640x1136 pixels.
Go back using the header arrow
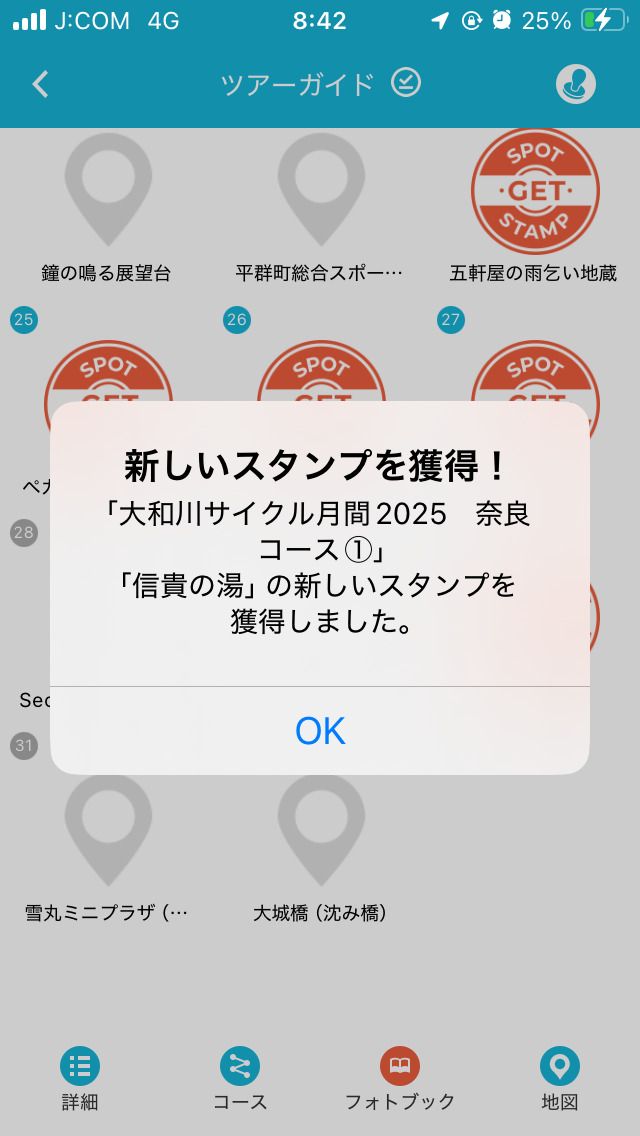[41, 84]
